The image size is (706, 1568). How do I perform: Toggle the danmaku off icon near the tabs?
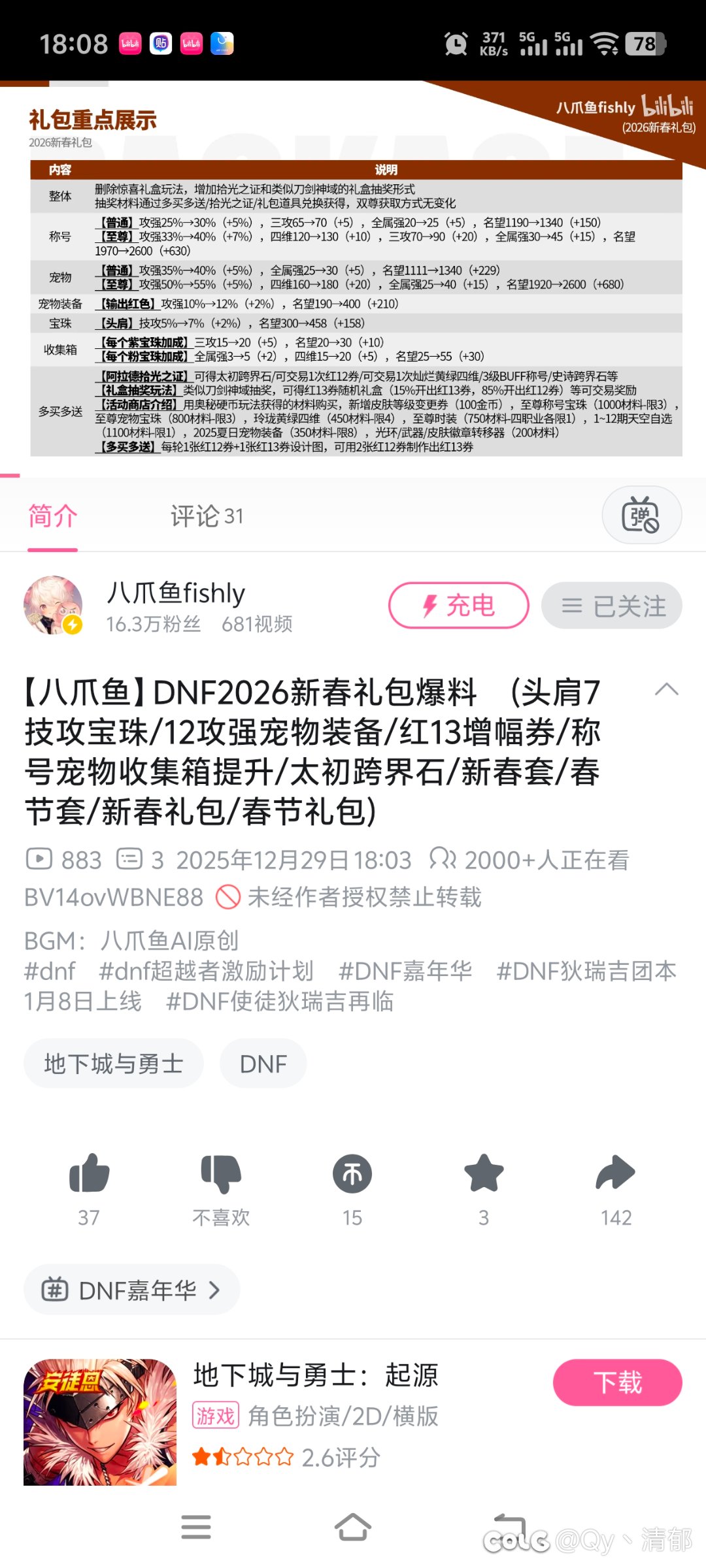[x=641, y=515]
